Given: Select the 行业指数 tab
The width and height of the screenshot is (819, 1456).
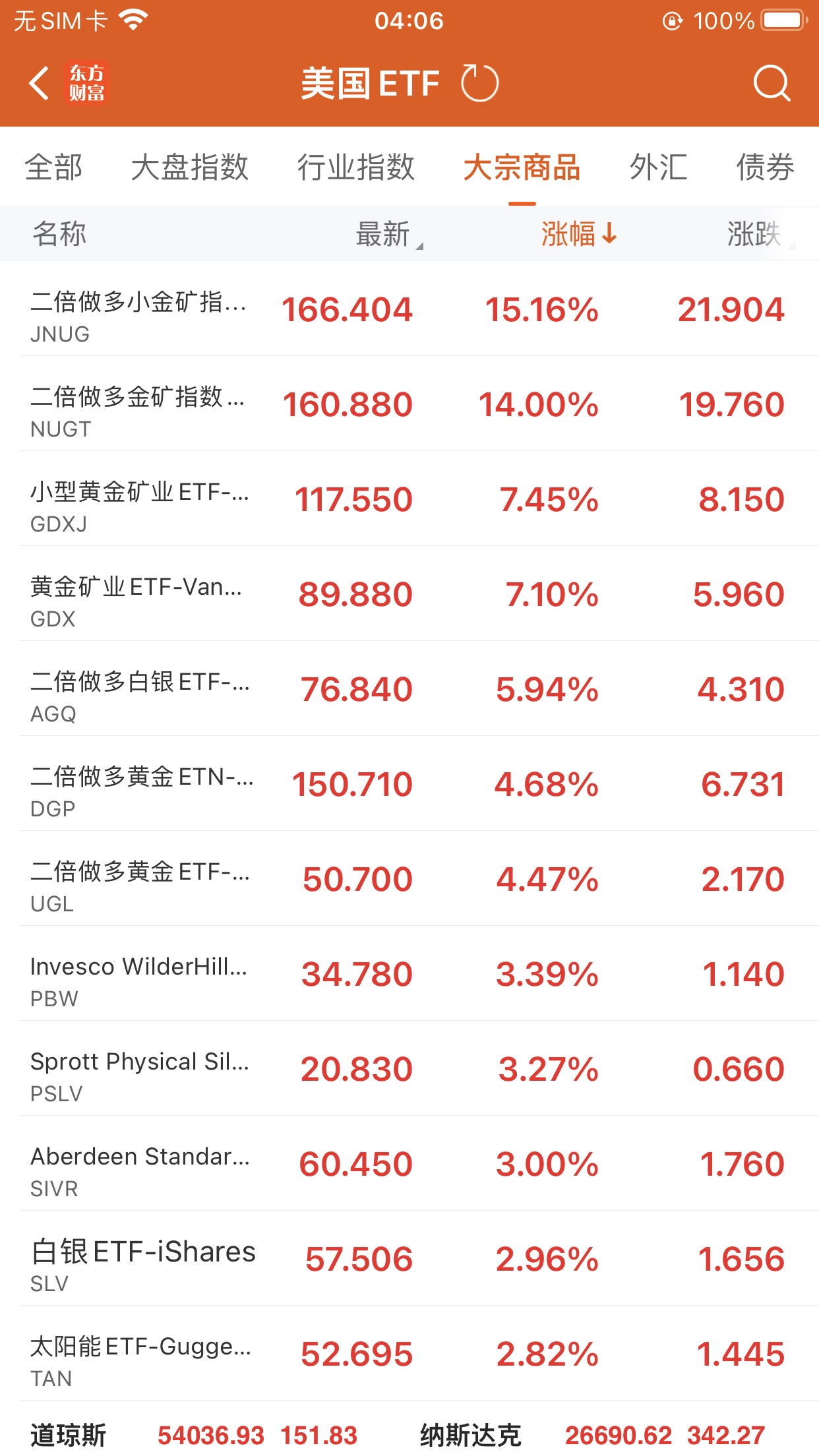Looking at the screenshot, I should pyautogui.click(x=355, y=167).
